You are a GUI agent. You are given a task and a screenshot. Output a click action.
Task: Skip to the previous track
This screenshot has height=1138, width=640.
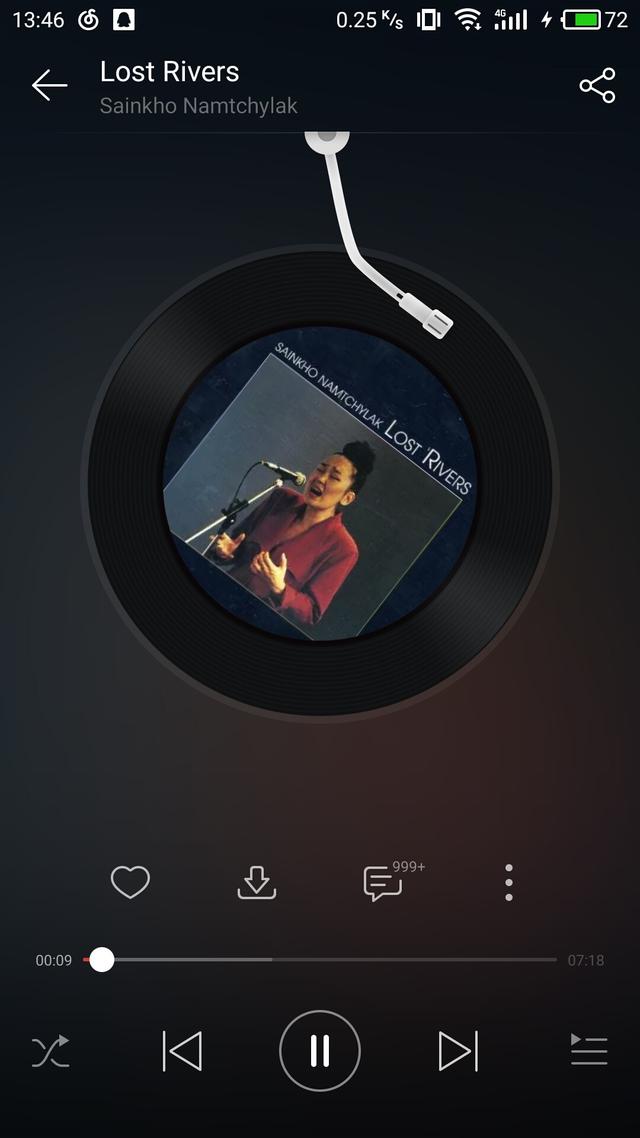pyautogui.click(x=182, y=1051)
